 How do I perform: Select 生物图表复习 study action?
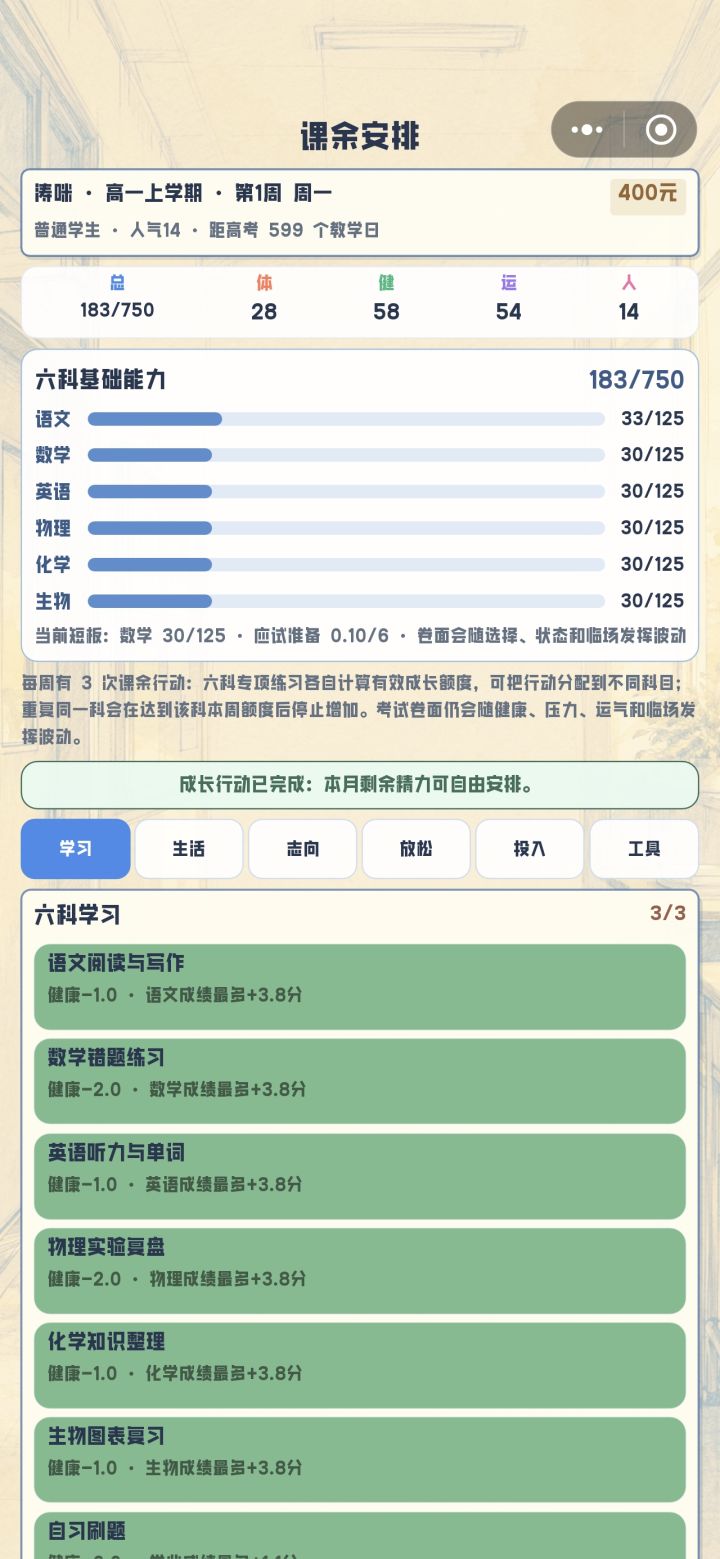pyautogui.click(x=360, y=1460)
